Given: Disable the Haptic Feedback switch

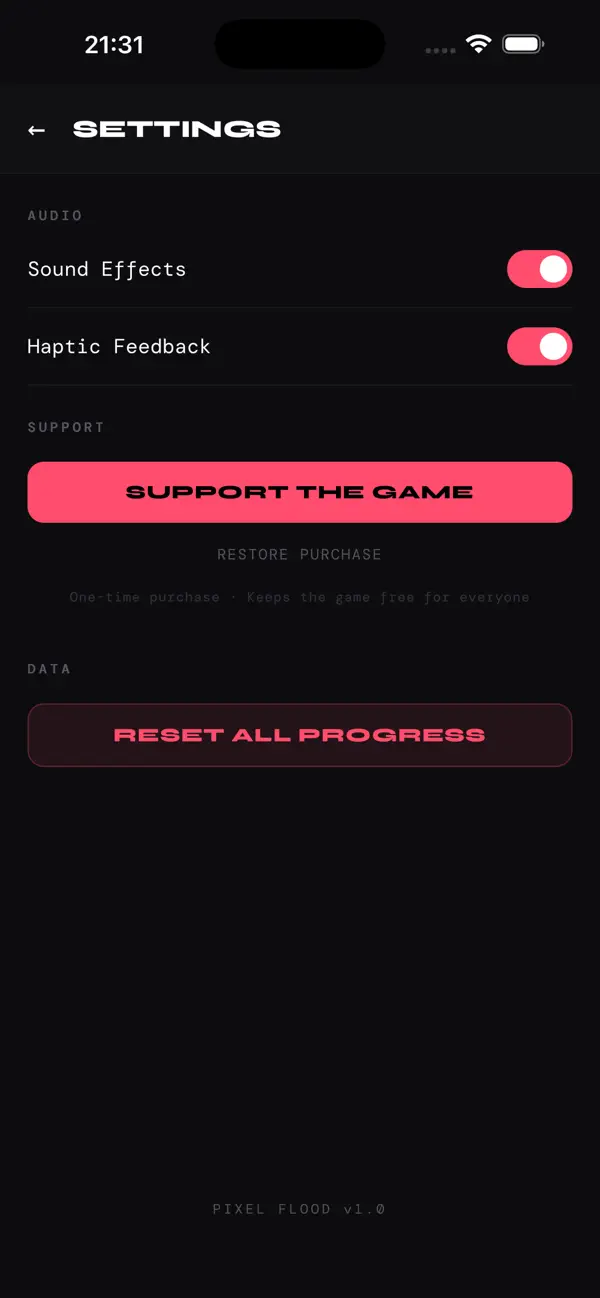Looking at the screenshot, I should (539, 347).
